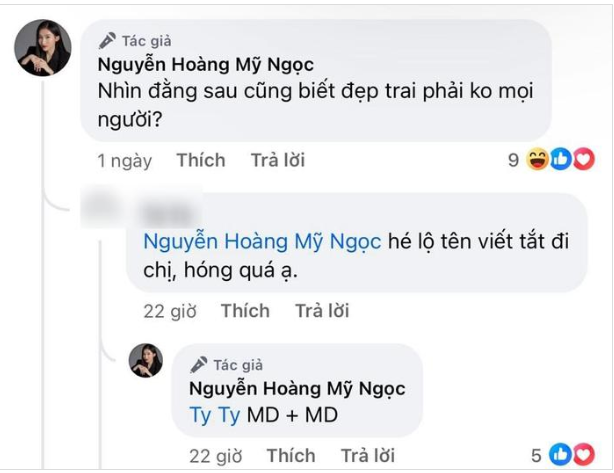The image size is (614, 473).
Task: Like the comment posted 1 ngày ago
Action: [x=201, y=160]
